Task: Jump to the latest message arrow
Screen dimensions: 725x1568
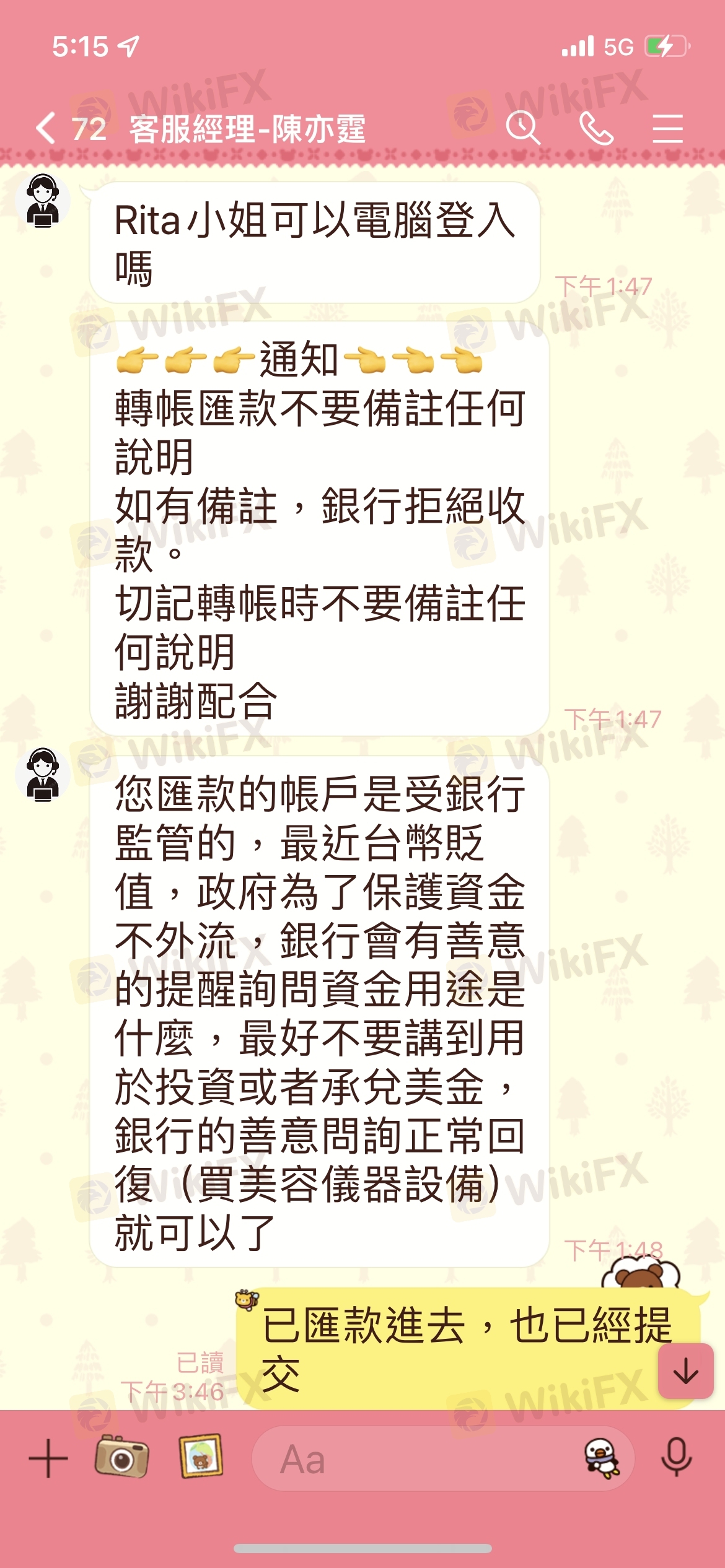Action: [x=686, y=1371]
